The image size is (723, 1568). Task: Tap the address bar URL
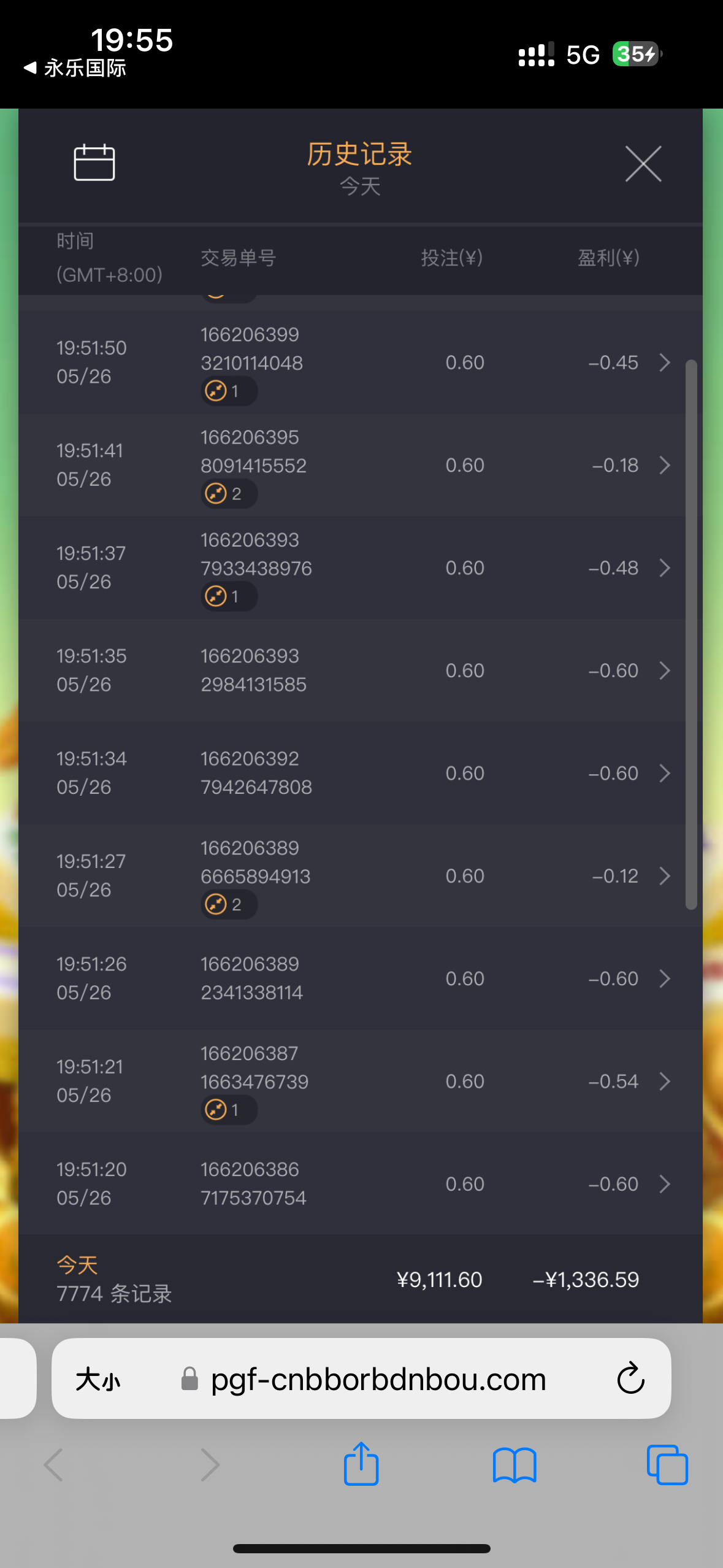pyautogui.click(x=378, y=1380)
